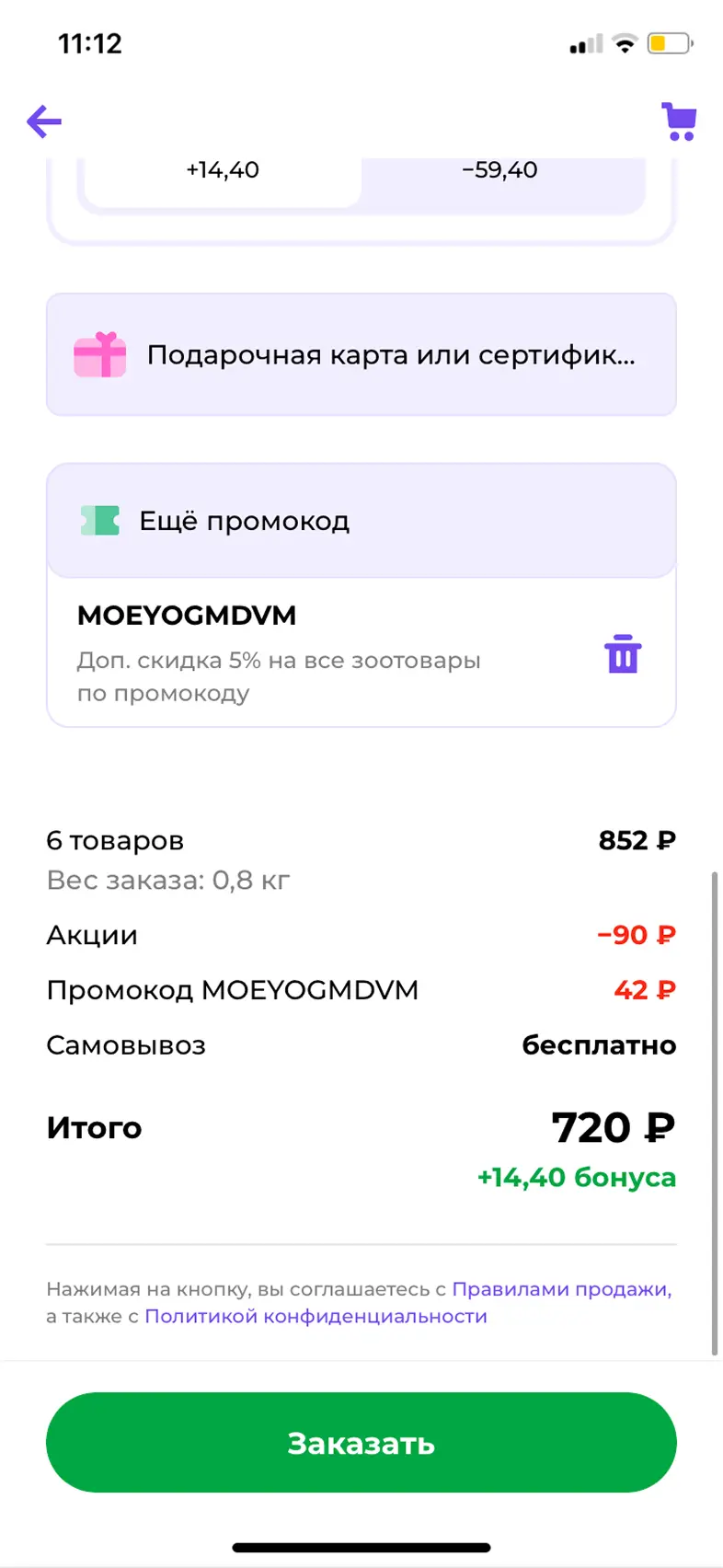The height and width of the screenshot is (1568, 723).
Task: Go back using the purple arrow
Action: pyautogui.click(x=44, y=121)
